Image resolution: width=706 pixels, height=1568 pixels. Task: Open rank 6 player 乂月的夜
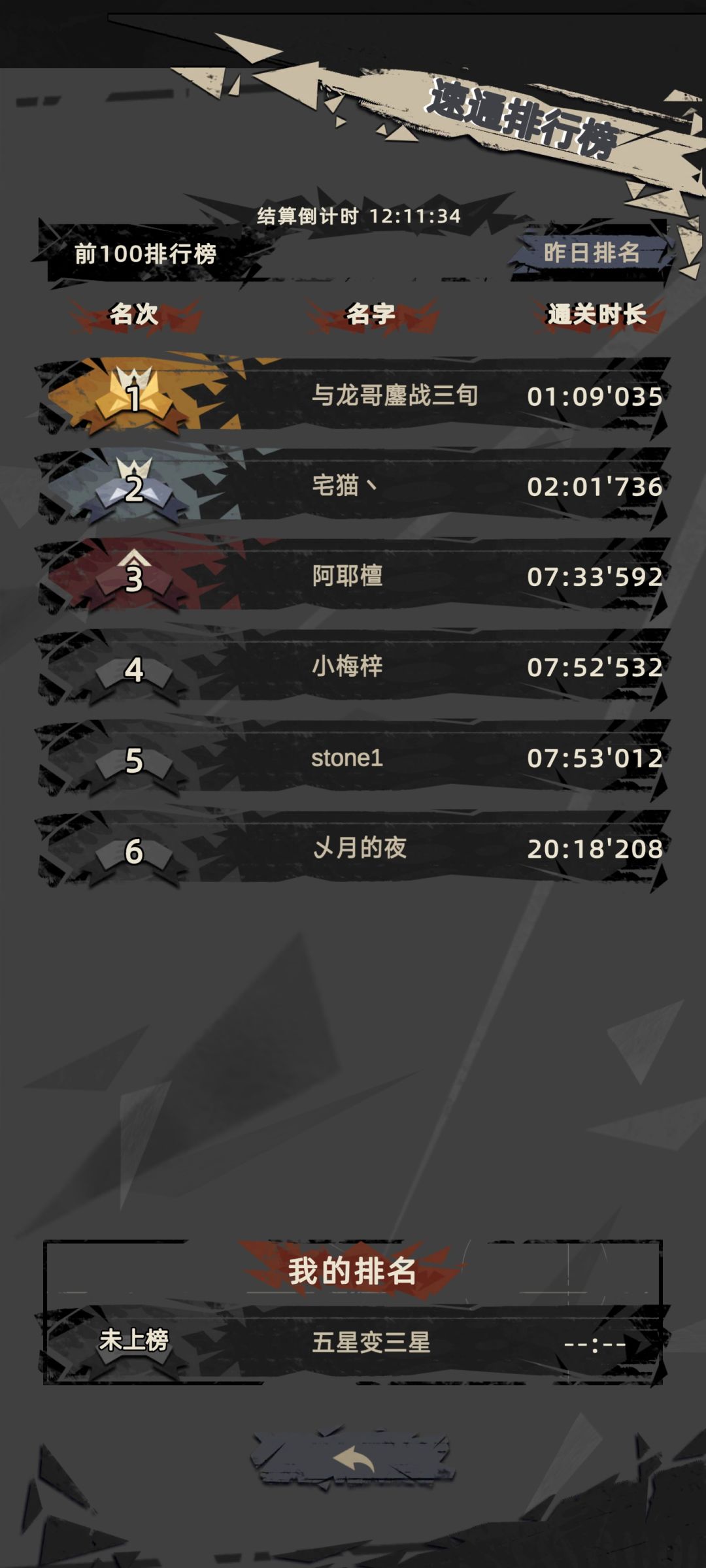click(x=353, y=849)
